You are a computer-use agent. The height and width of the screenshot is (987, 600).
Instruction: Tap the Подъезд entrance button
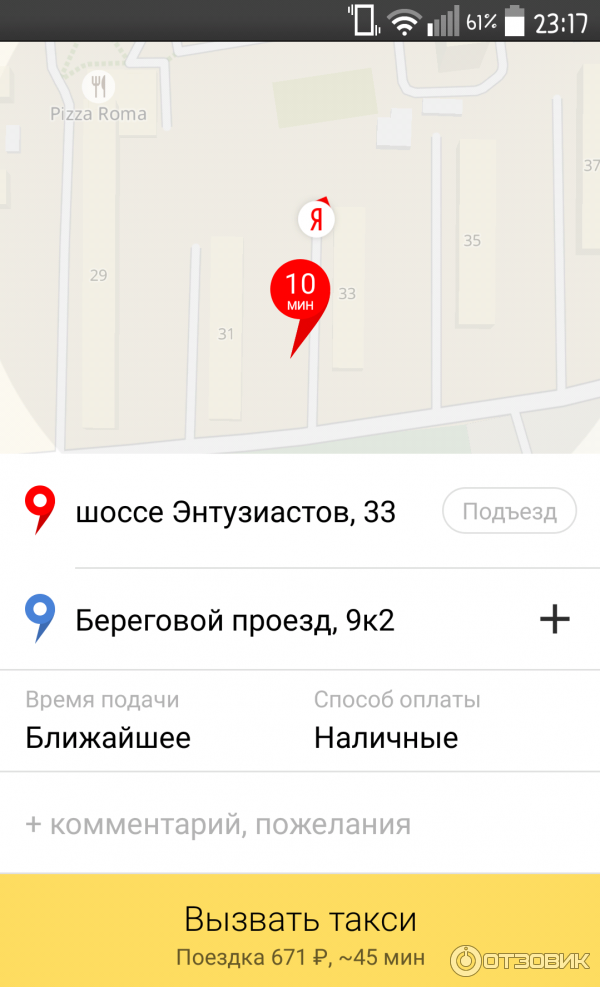point(509,512)
